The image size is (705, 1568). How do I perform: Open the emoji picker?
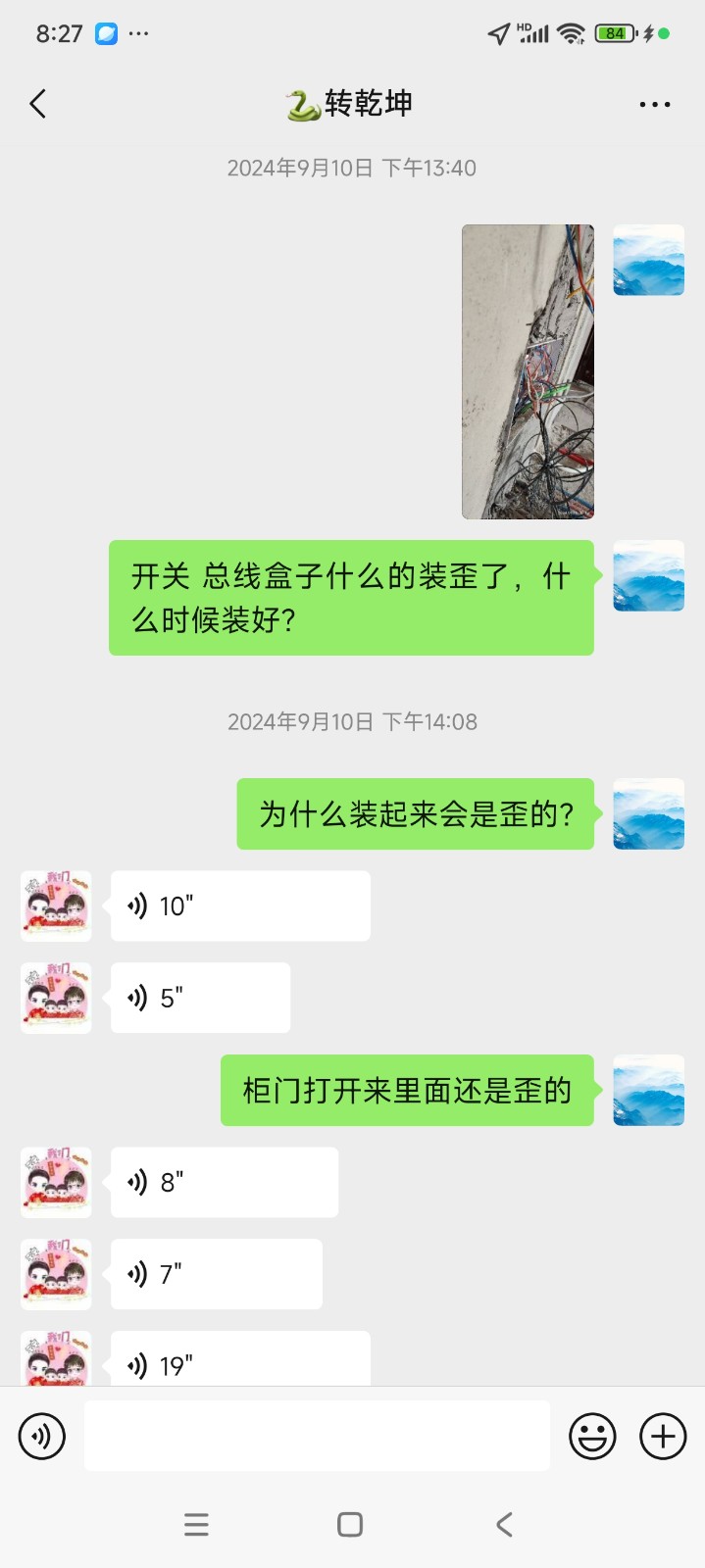pos(592,1437)
